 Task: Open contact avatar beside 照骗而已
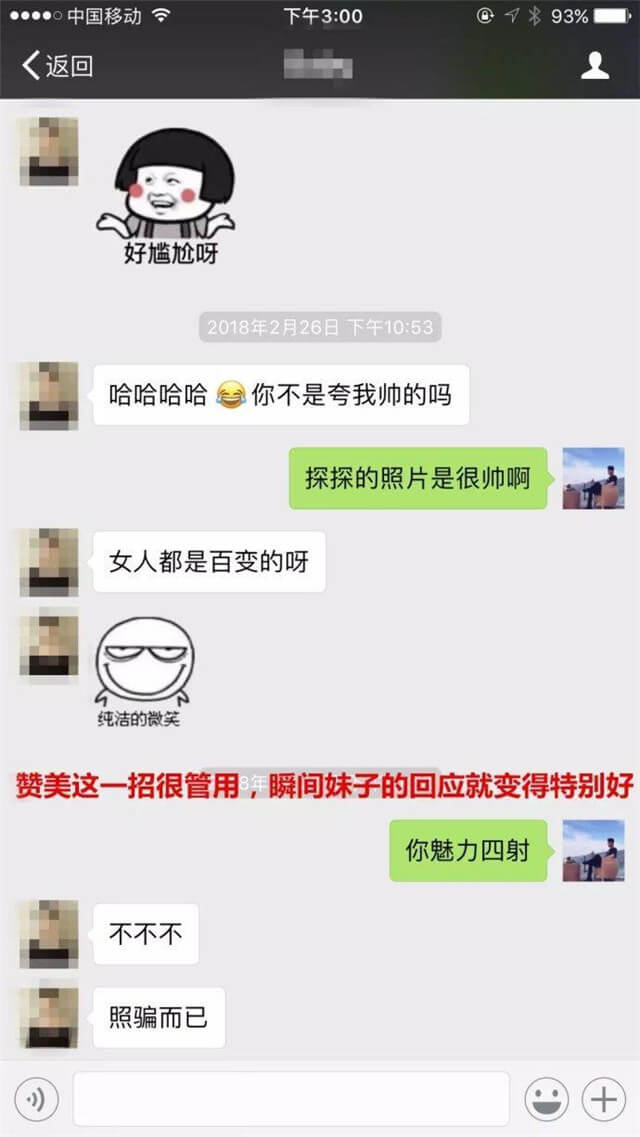49,1018
